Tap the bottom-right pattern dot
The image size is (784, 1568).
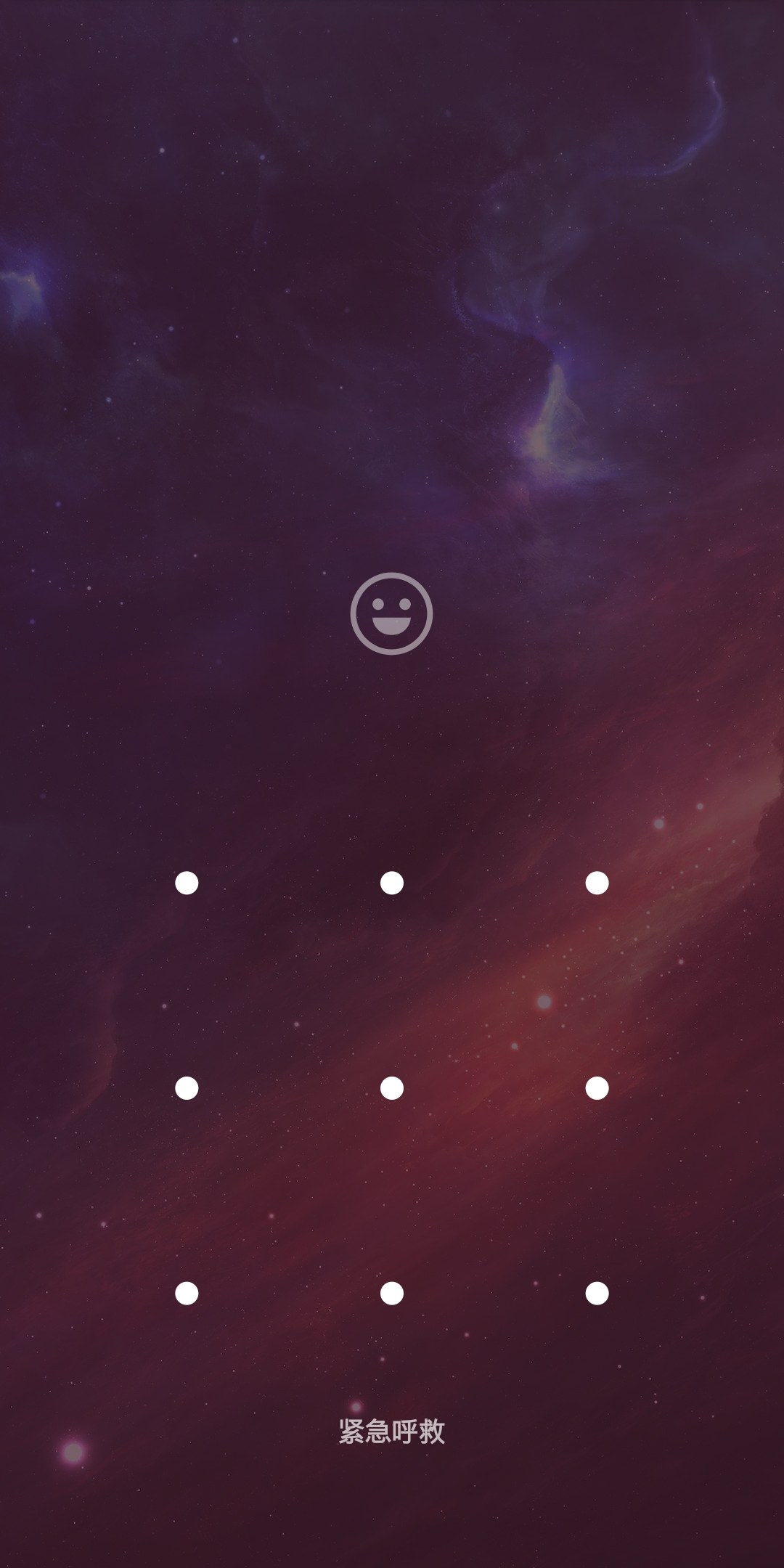click(x=597, y=1294)
